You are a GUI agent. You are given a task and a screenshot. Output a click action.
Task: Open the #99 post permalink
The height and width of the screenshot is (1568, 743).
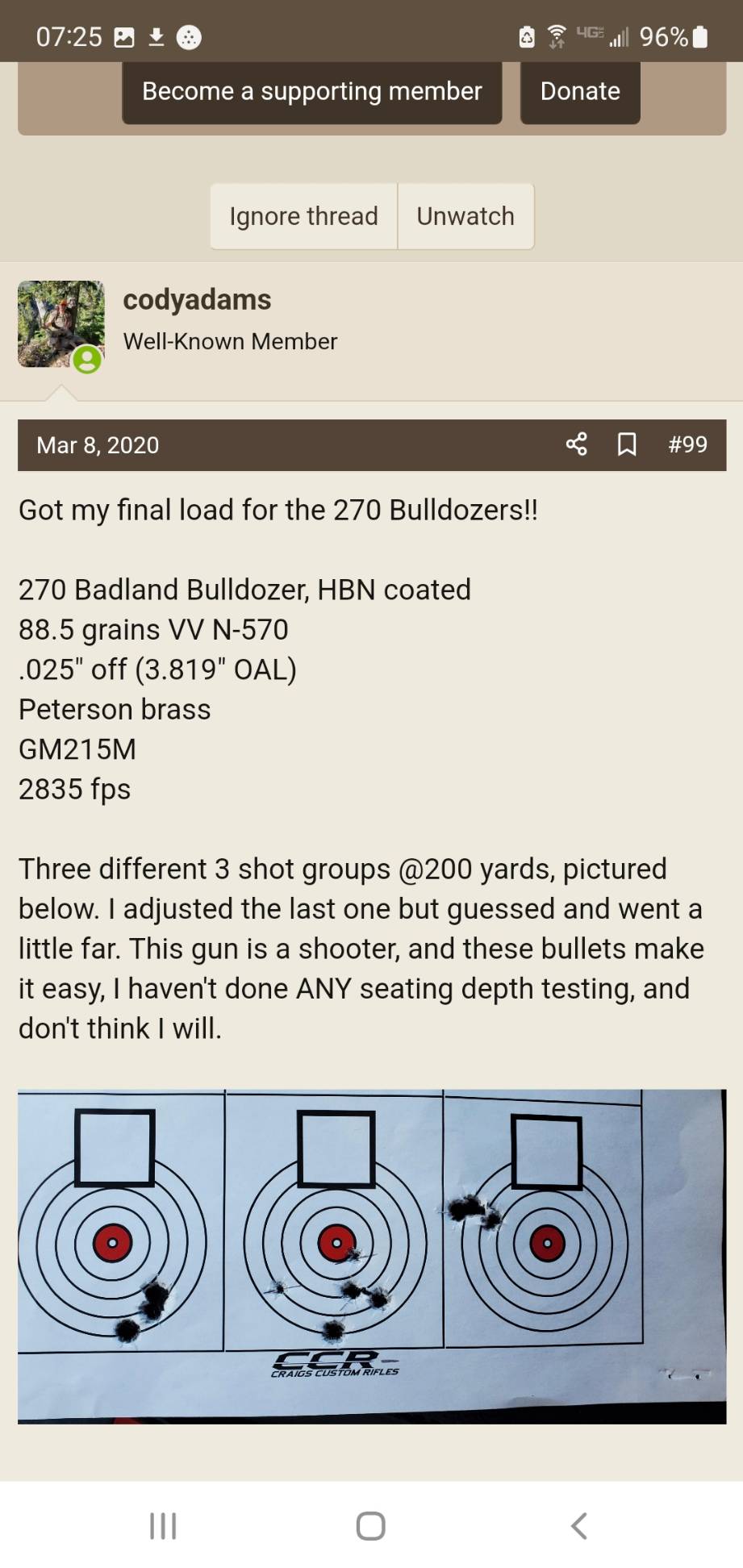click(687, 444)
